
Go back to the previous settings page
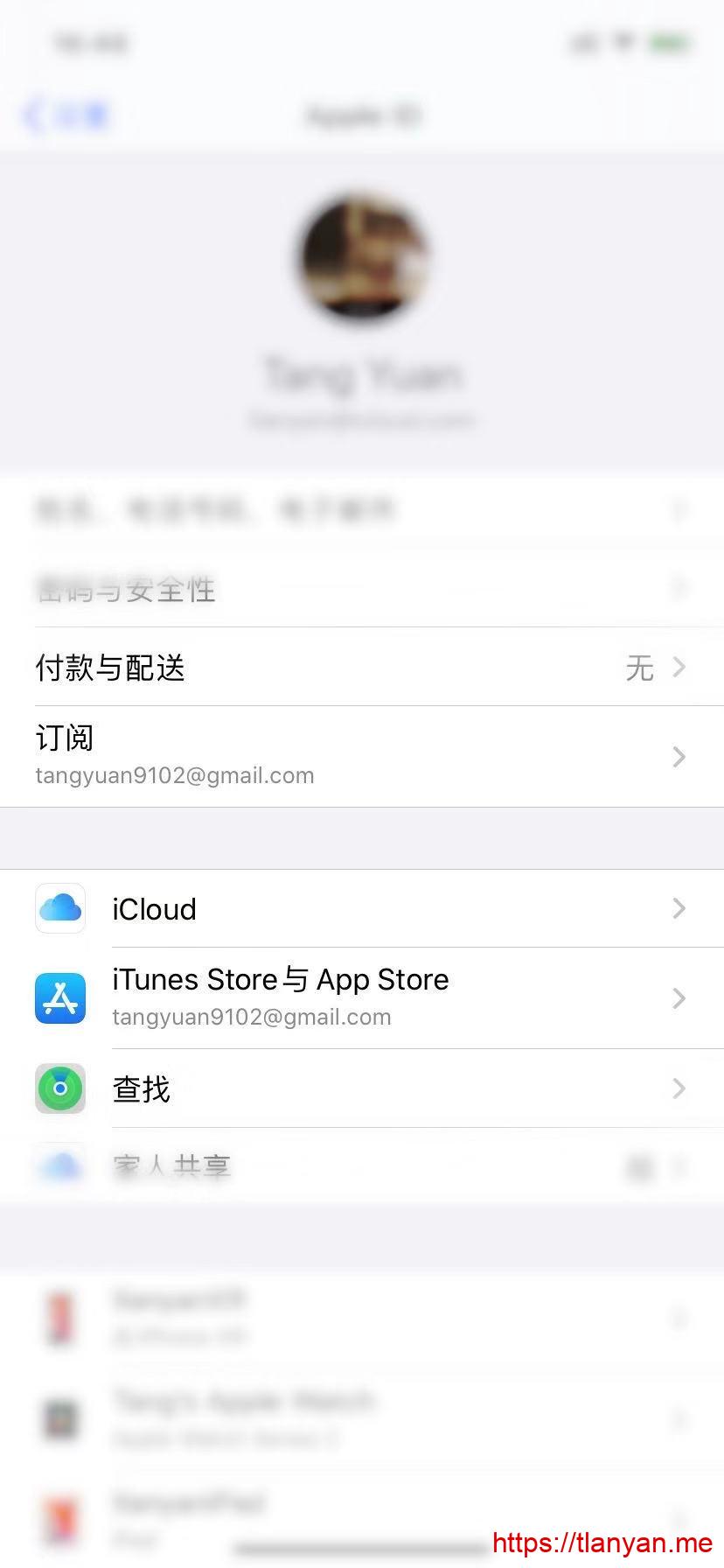[66, 115]
